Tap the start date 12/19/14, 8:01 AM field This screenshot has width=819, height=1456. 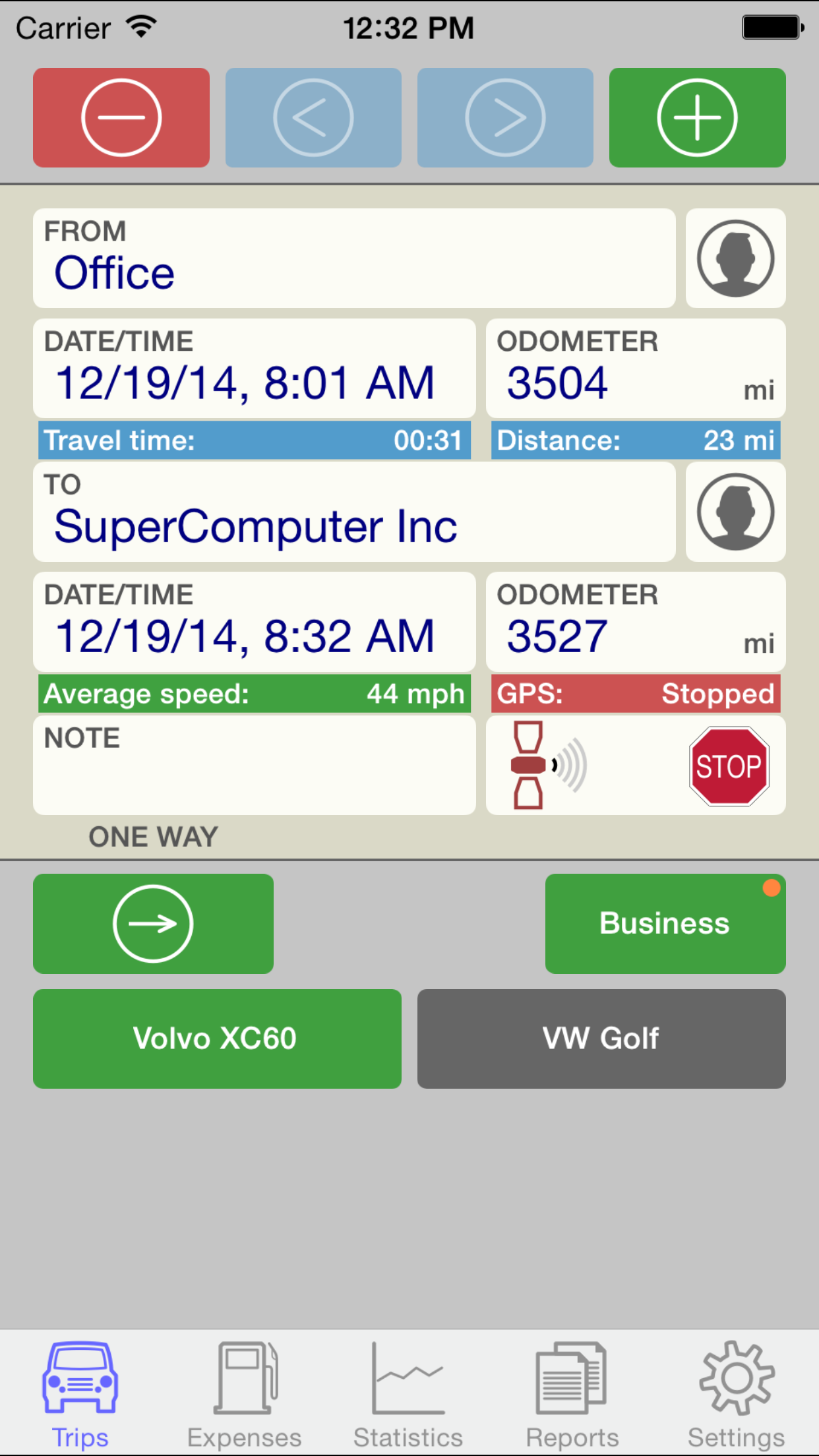point(254,368)
